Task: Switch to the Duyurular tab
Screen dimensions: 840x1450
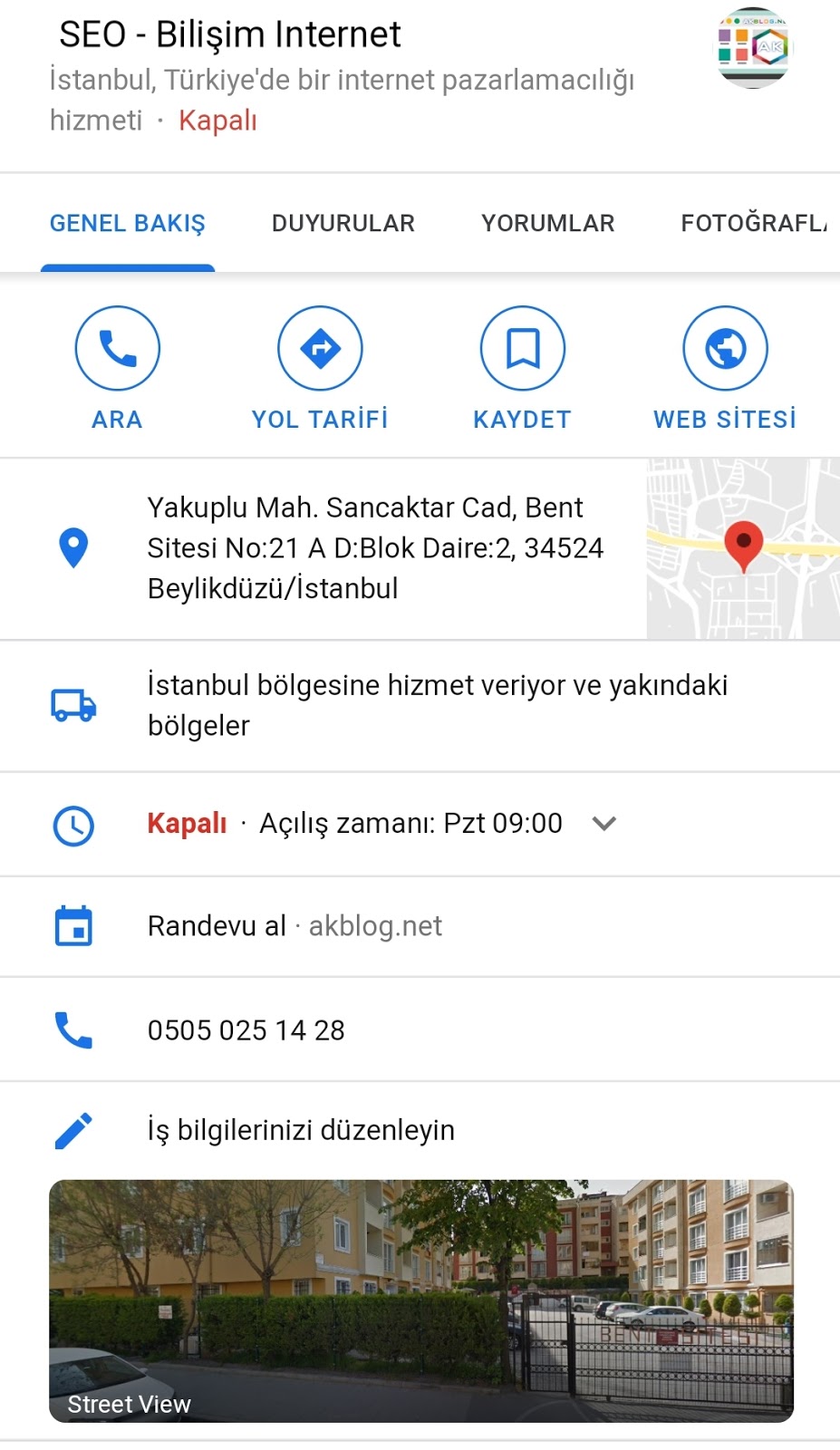Action: coord(343,223)
